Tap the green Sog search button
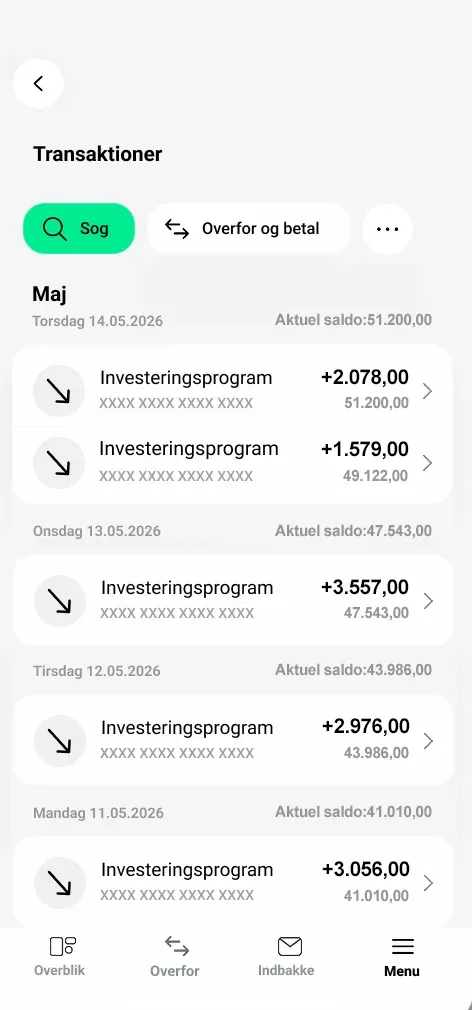472x1010 pixels. pos(79,228)
